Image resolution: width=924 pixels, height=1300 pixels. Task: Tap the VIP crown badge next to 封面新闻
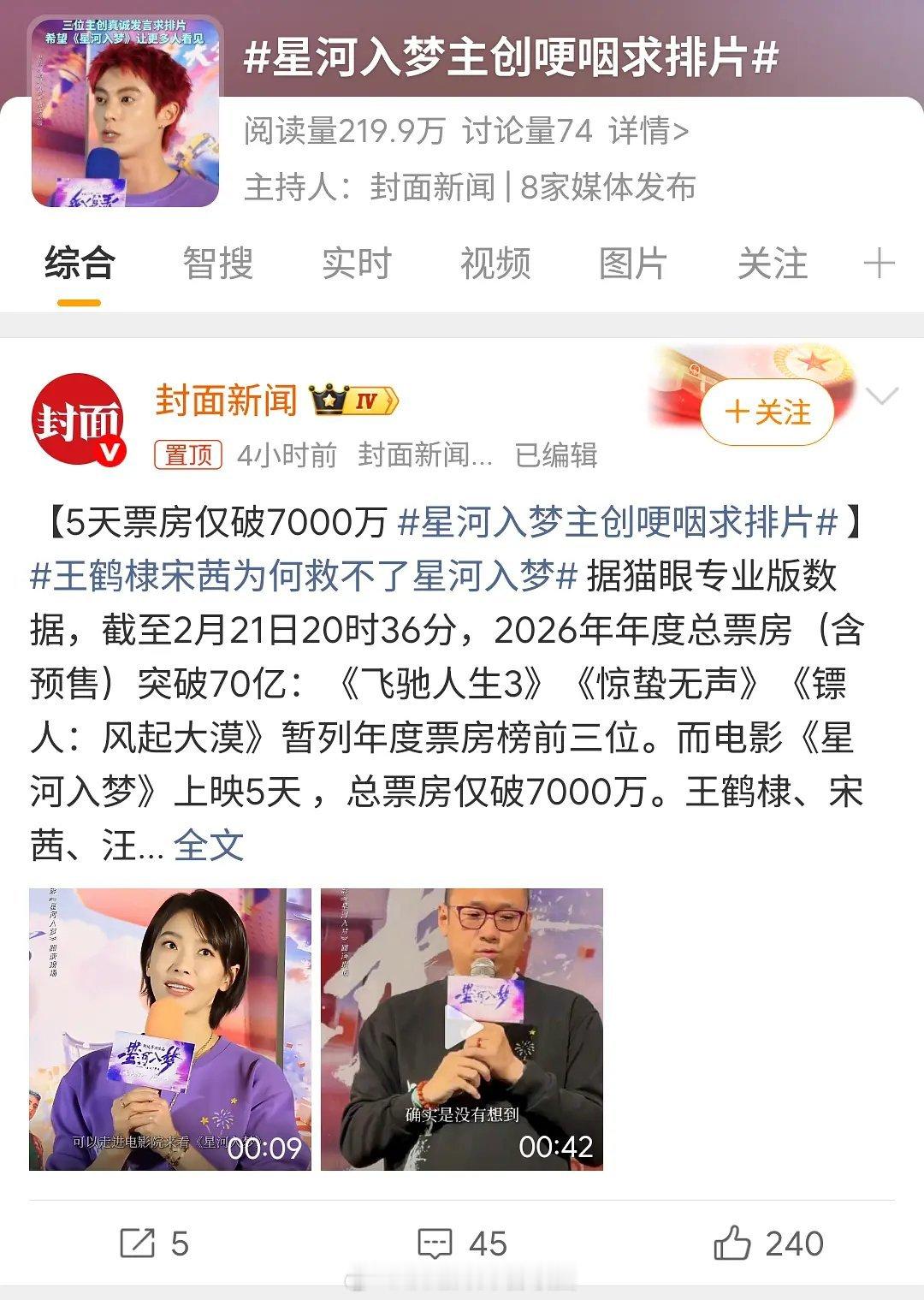329,399
